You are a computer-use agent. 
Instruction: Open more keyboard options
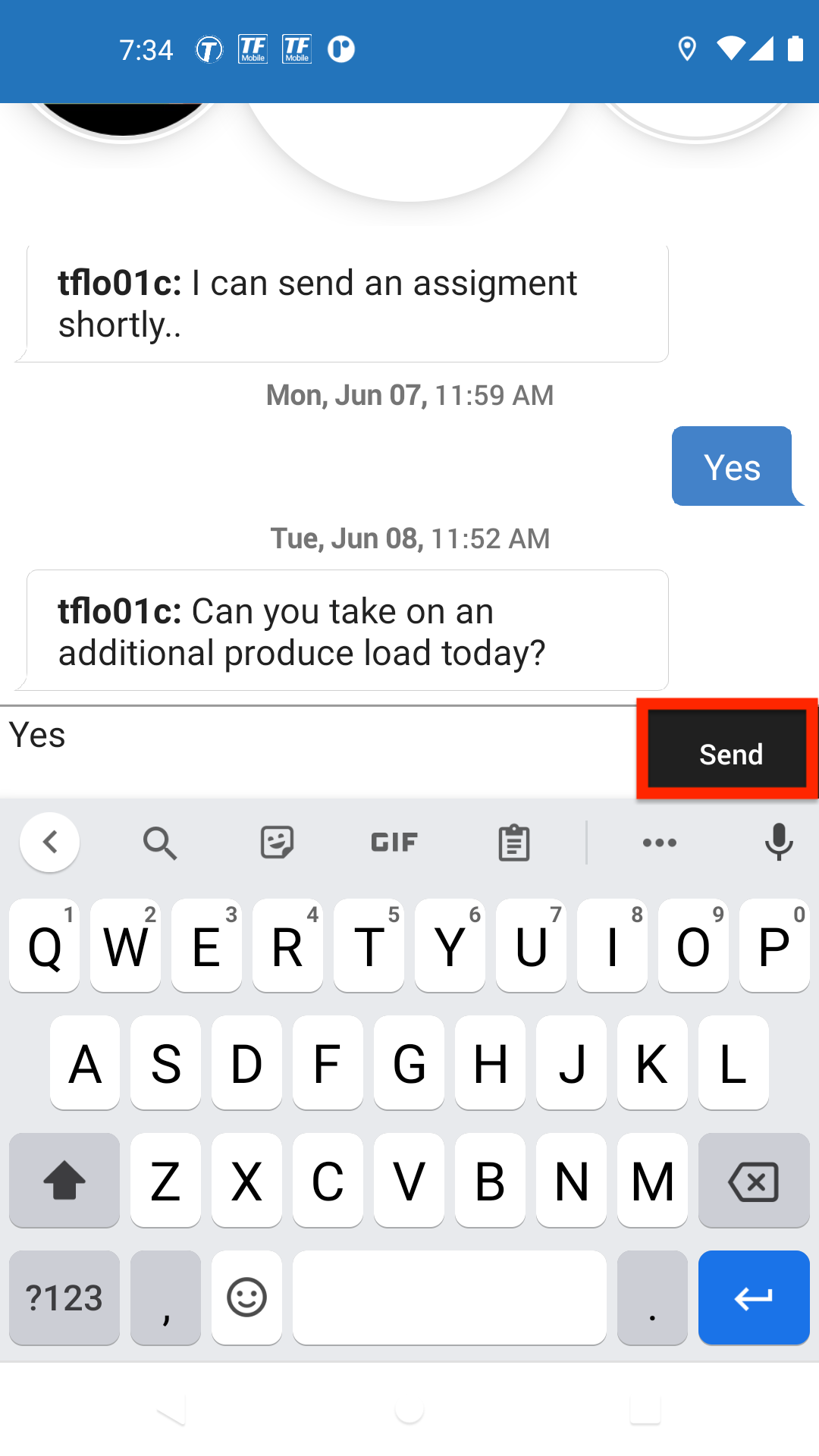(x=660, y=843)
